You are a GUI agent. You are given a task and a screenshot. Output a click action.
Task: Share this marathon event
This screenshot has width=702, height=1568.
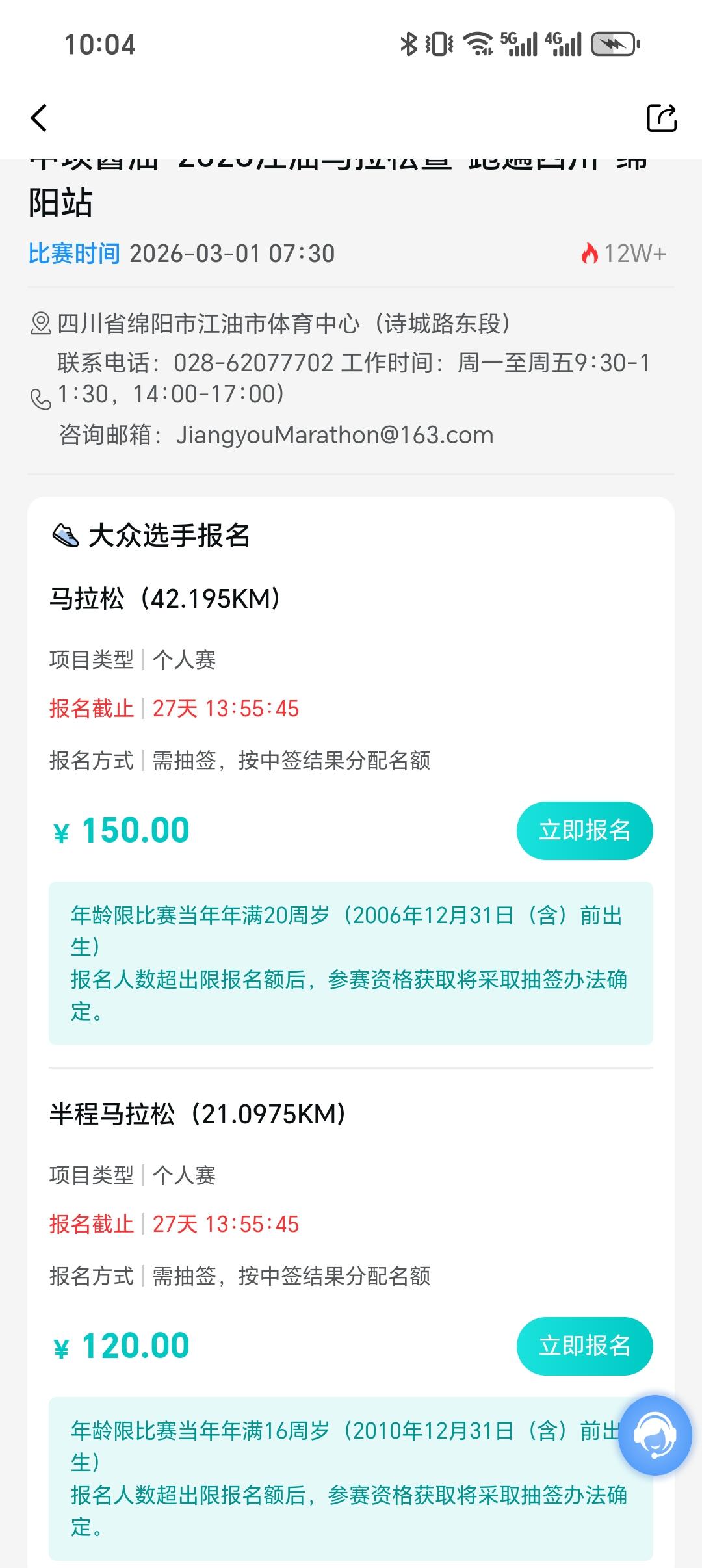(x=662, y=118)
